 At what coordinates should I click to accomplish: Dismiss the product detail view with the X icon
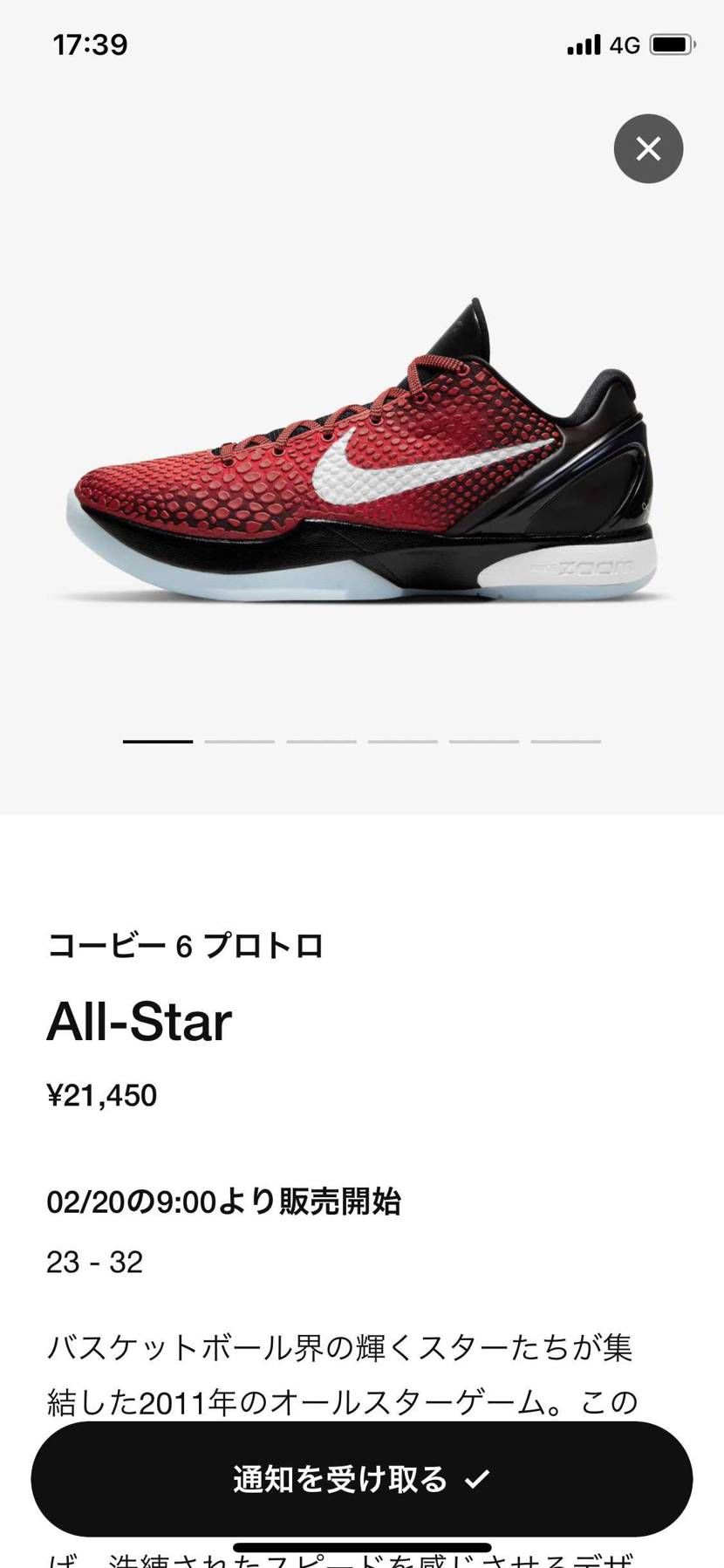(x=648, y=148)
